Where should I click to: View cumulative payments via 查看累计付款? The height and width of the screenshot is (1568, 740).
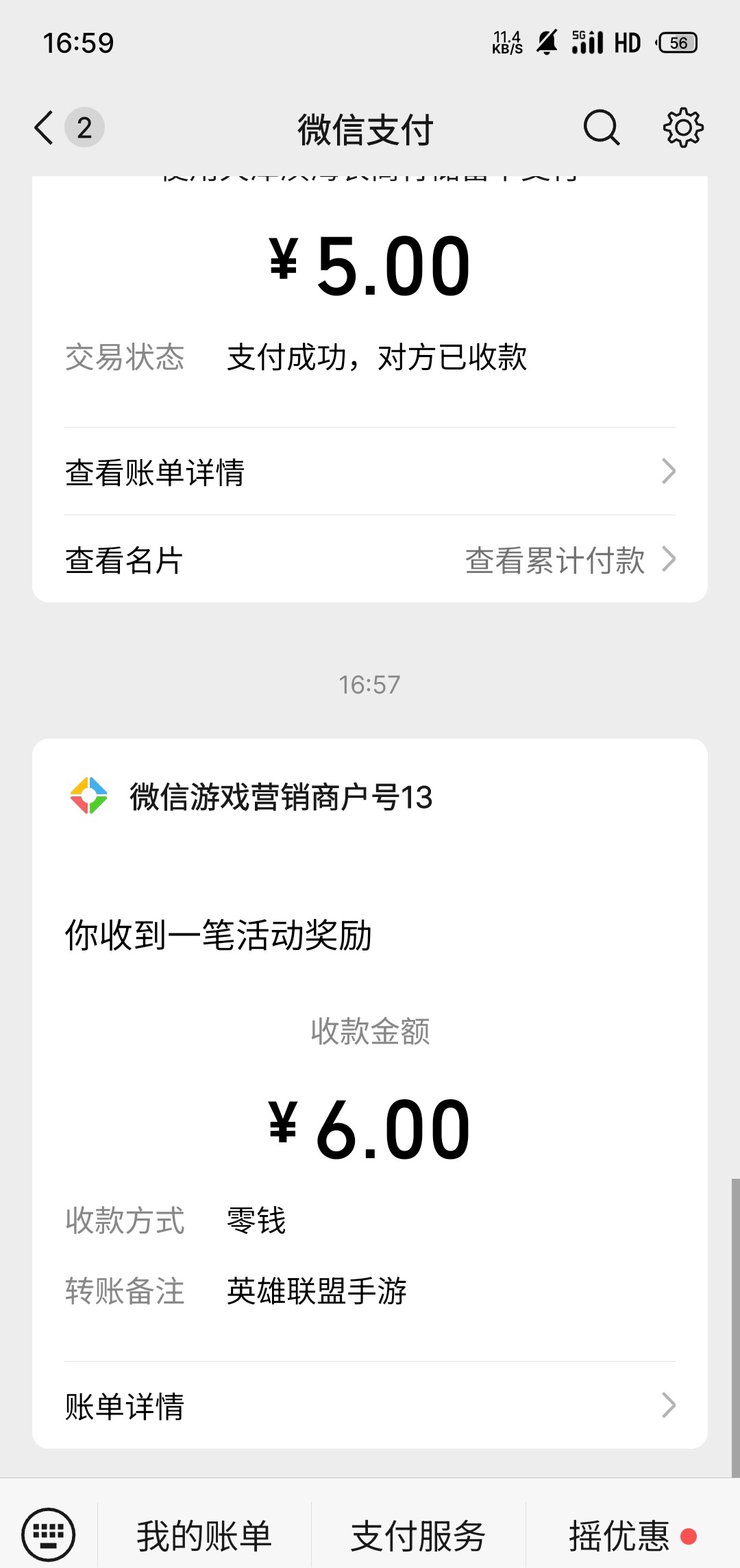tap(569, 560)
